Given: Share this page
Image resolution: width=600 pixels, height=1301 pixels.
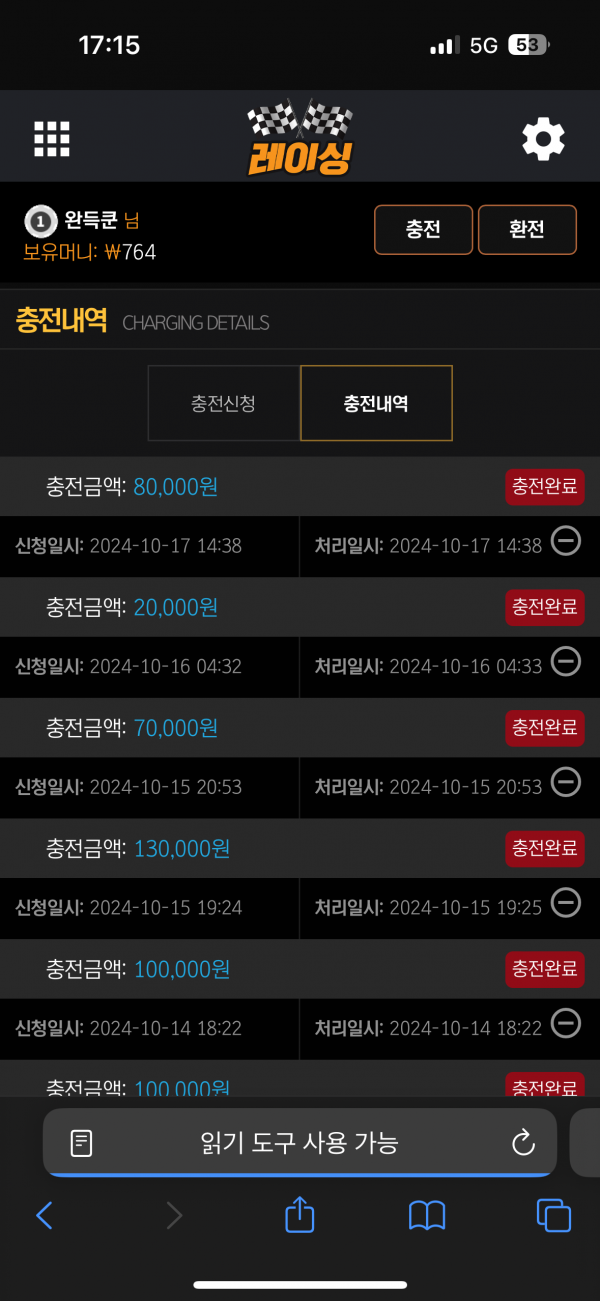Looking at the screenshot, I should (300, 1214).
